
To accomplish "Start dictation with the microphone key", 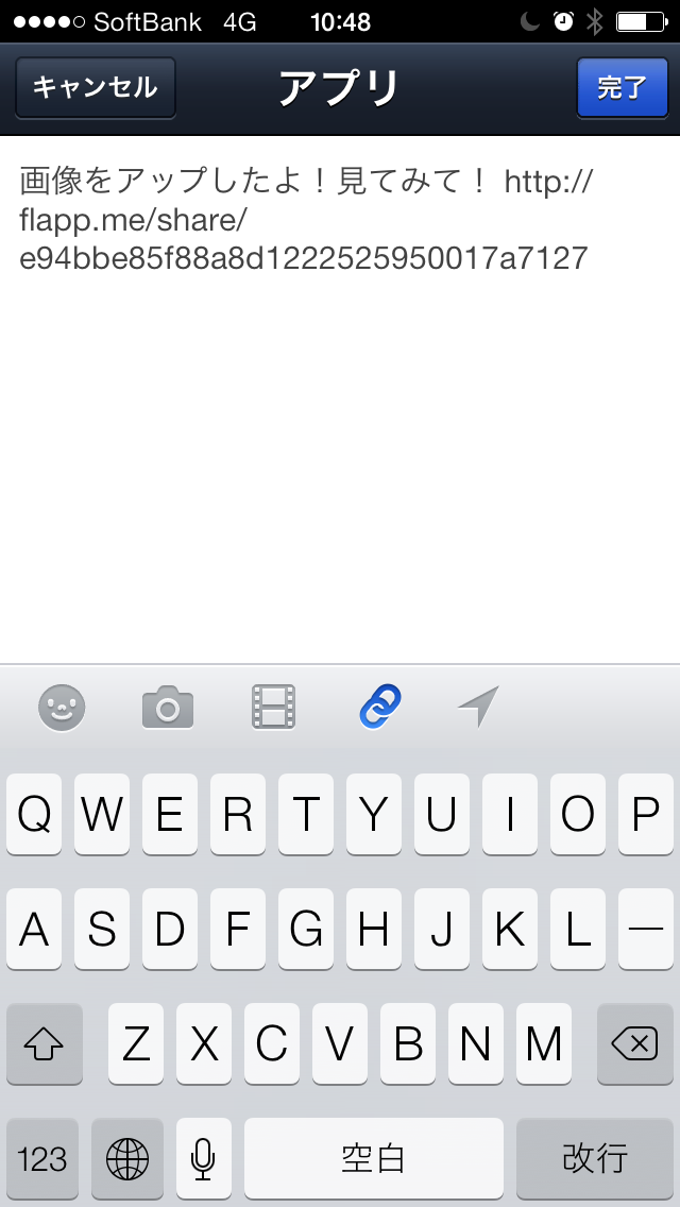I will click(x=204, y=1159).
